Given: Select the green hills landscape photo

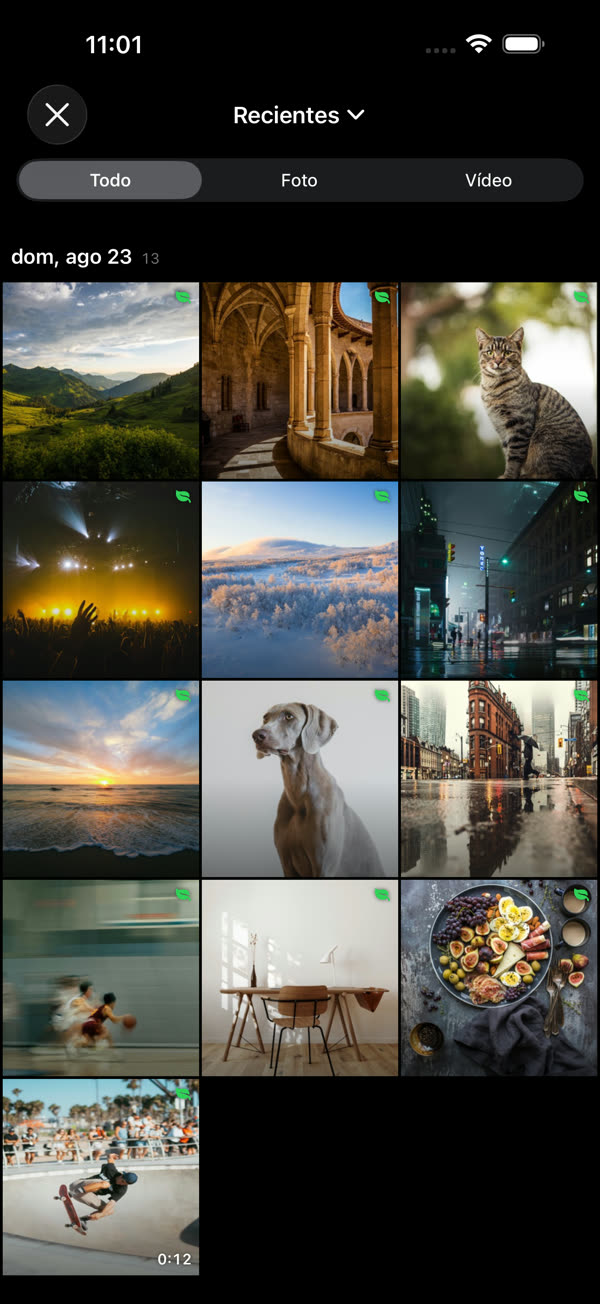Looking at the screenshot, I should coord(101,380).
